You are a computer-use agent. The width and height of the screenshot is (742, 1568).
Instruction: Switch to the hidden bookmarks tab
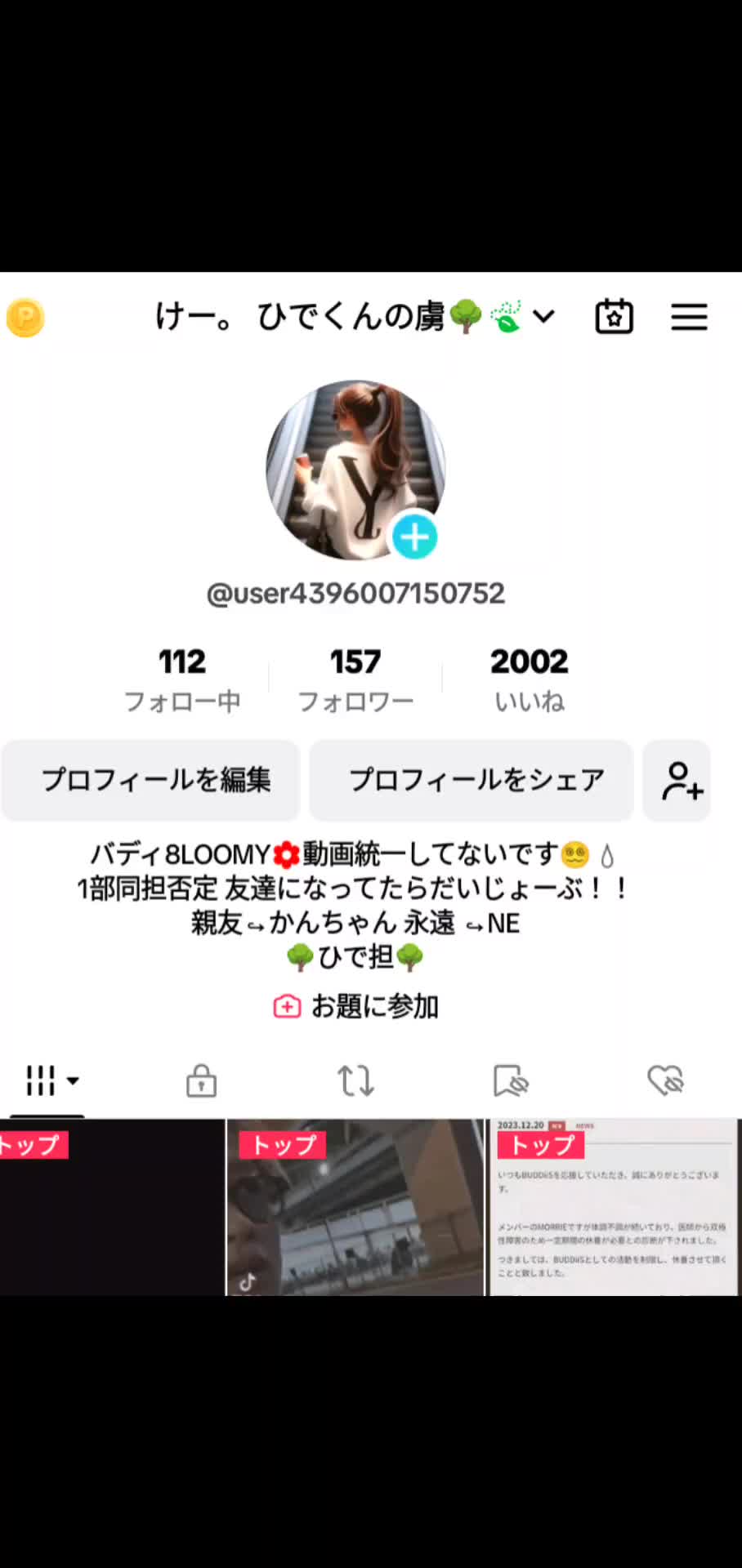coord(511,1080)
